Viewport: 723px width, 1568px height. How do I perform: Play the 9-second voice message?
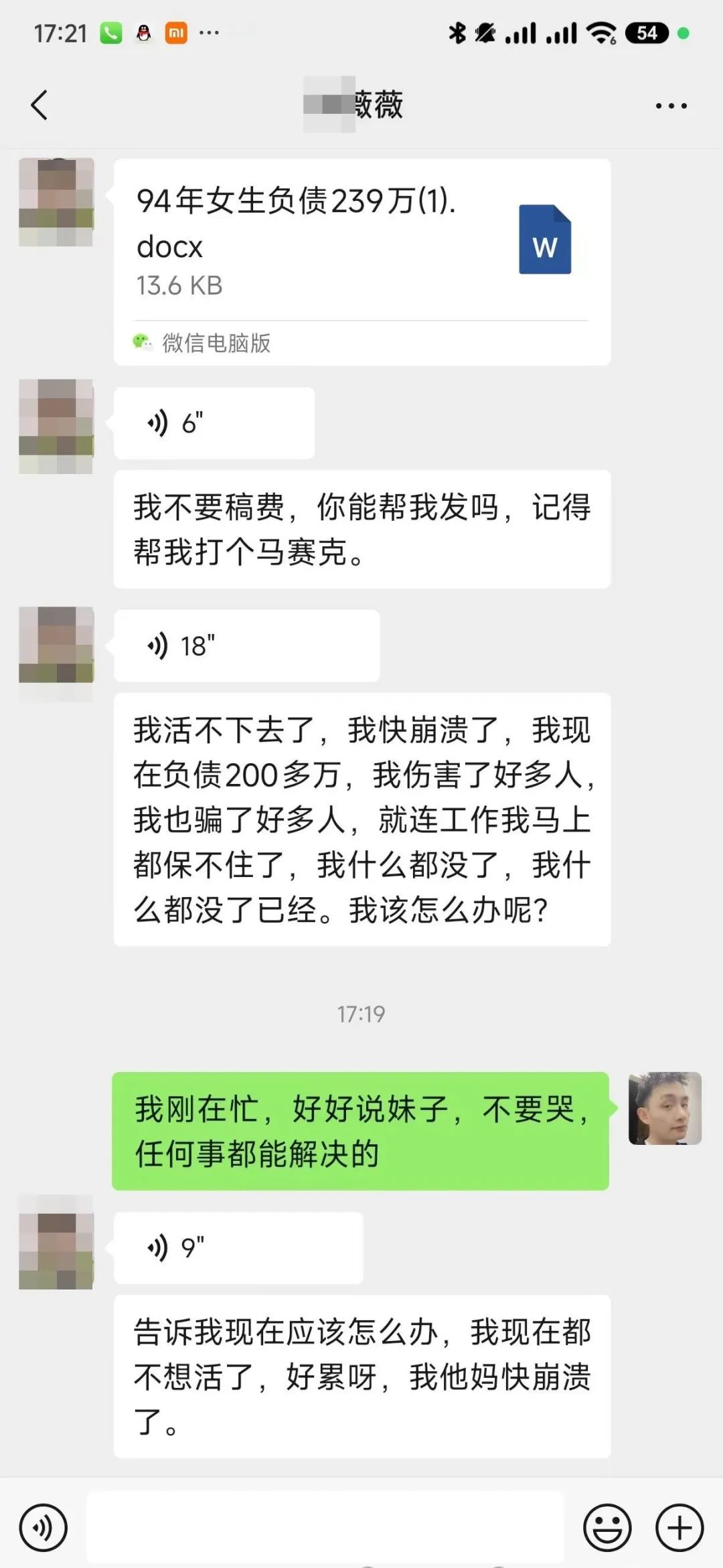coord(238,1247)
